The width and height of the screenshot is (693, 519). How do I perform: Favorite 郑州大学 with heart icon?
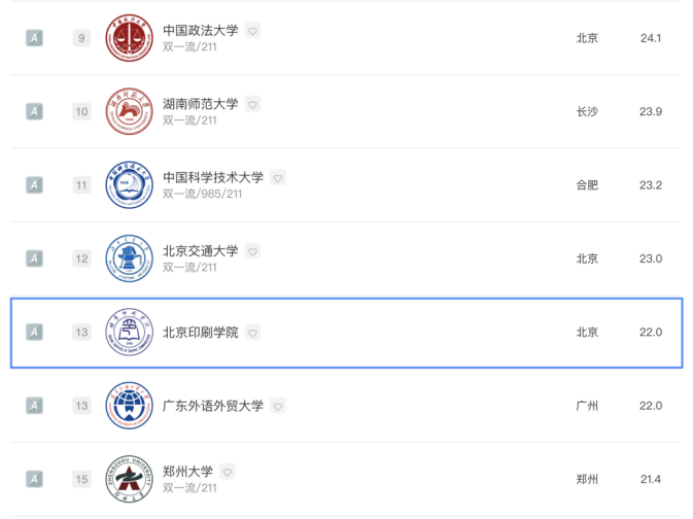pyautogui.click(x=228, y=472)
